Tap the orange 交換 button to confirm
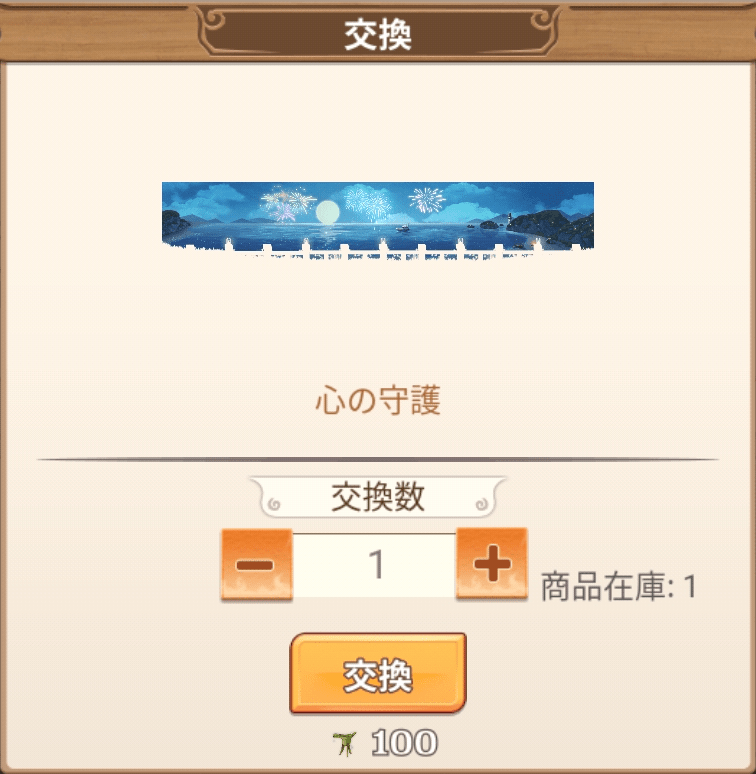 click(x=378, y=673)
